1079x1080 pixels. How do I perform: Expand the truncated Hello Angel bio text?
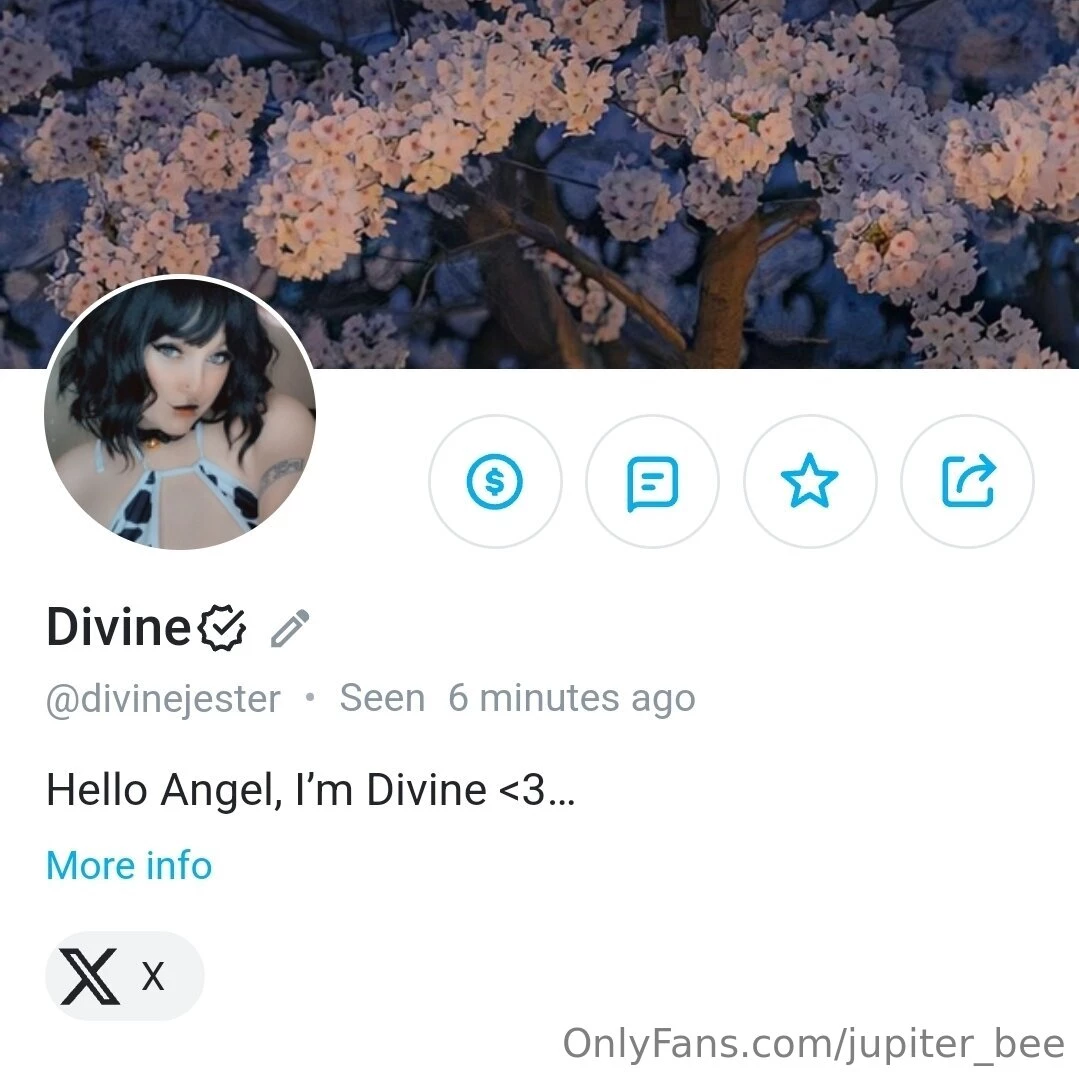310,790
